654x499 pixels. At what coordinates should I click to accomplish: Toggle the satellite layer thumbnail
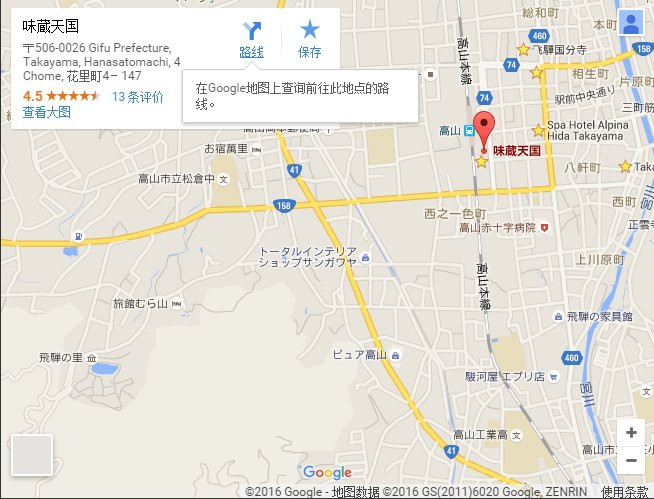pos(31,454)
